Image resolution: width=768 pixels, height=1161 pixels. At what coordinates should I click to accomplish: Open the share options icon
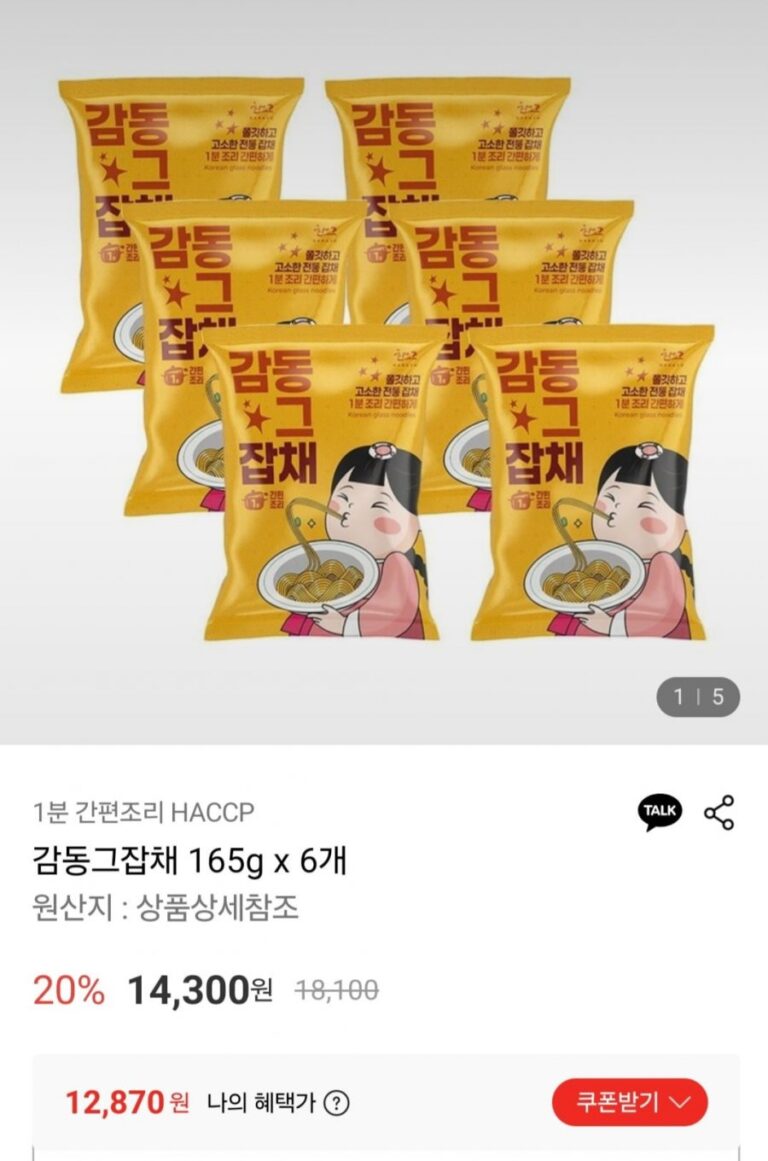pyautogui.click(x=719, y=812)
